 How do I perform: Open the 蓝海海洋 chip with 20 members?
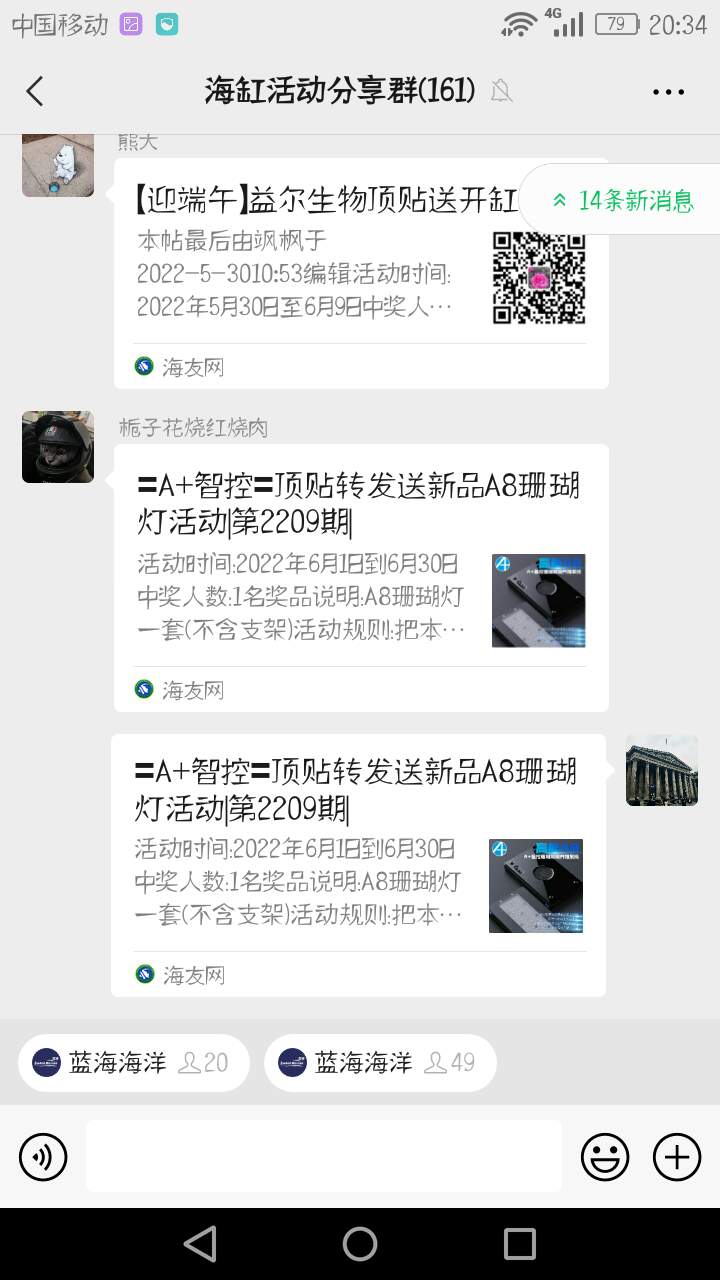[x=133, y=1062]
